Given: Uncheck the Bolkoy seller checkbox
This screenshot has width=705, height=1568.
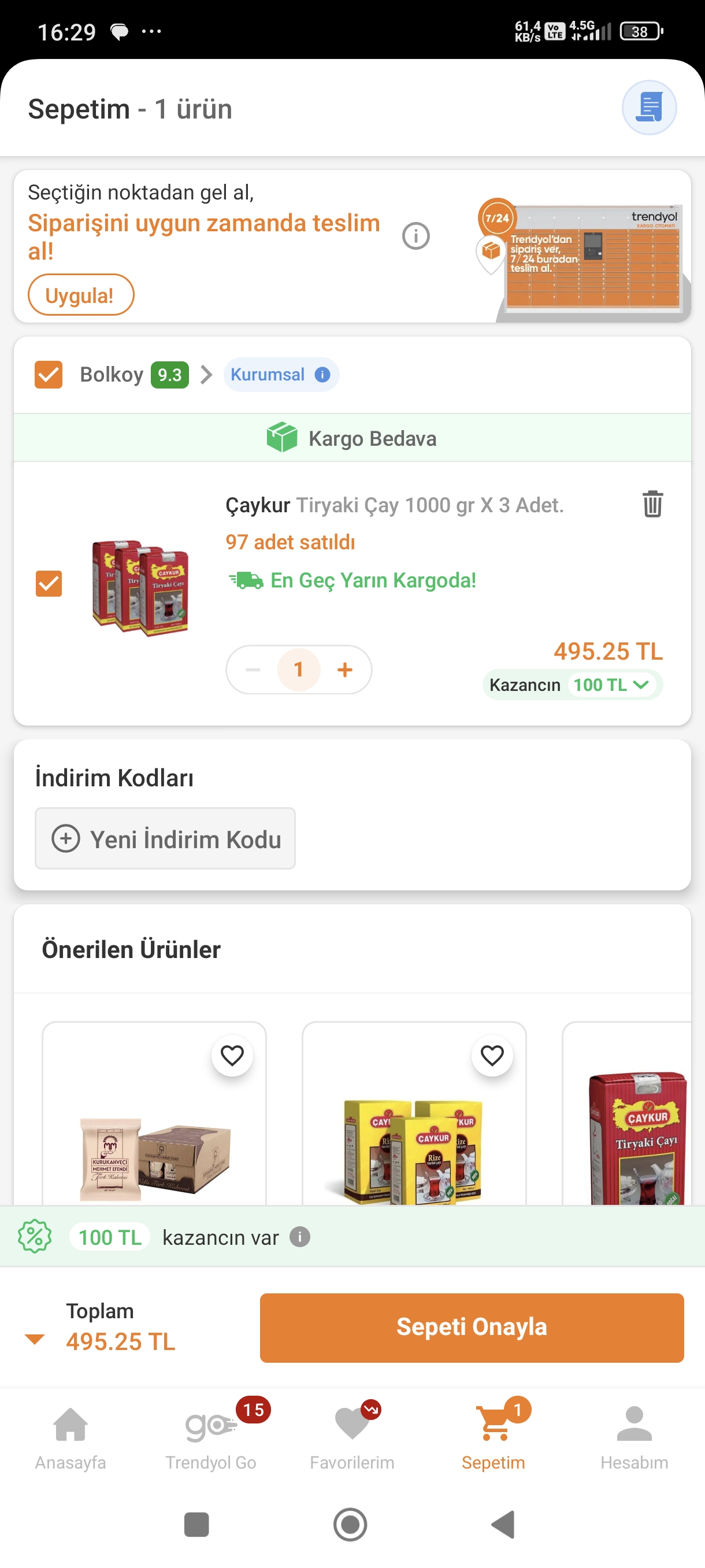Looking at the screenshot, I should tap(49, 374).
